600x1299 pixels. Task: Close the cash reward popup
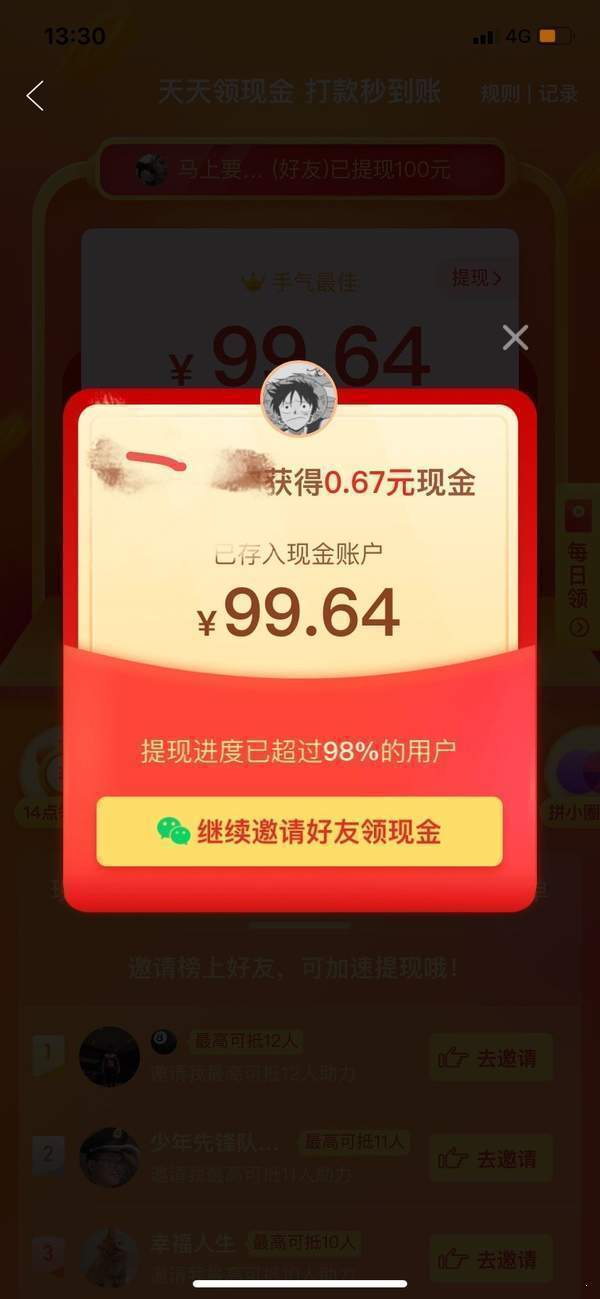click(x=515, y=337)
